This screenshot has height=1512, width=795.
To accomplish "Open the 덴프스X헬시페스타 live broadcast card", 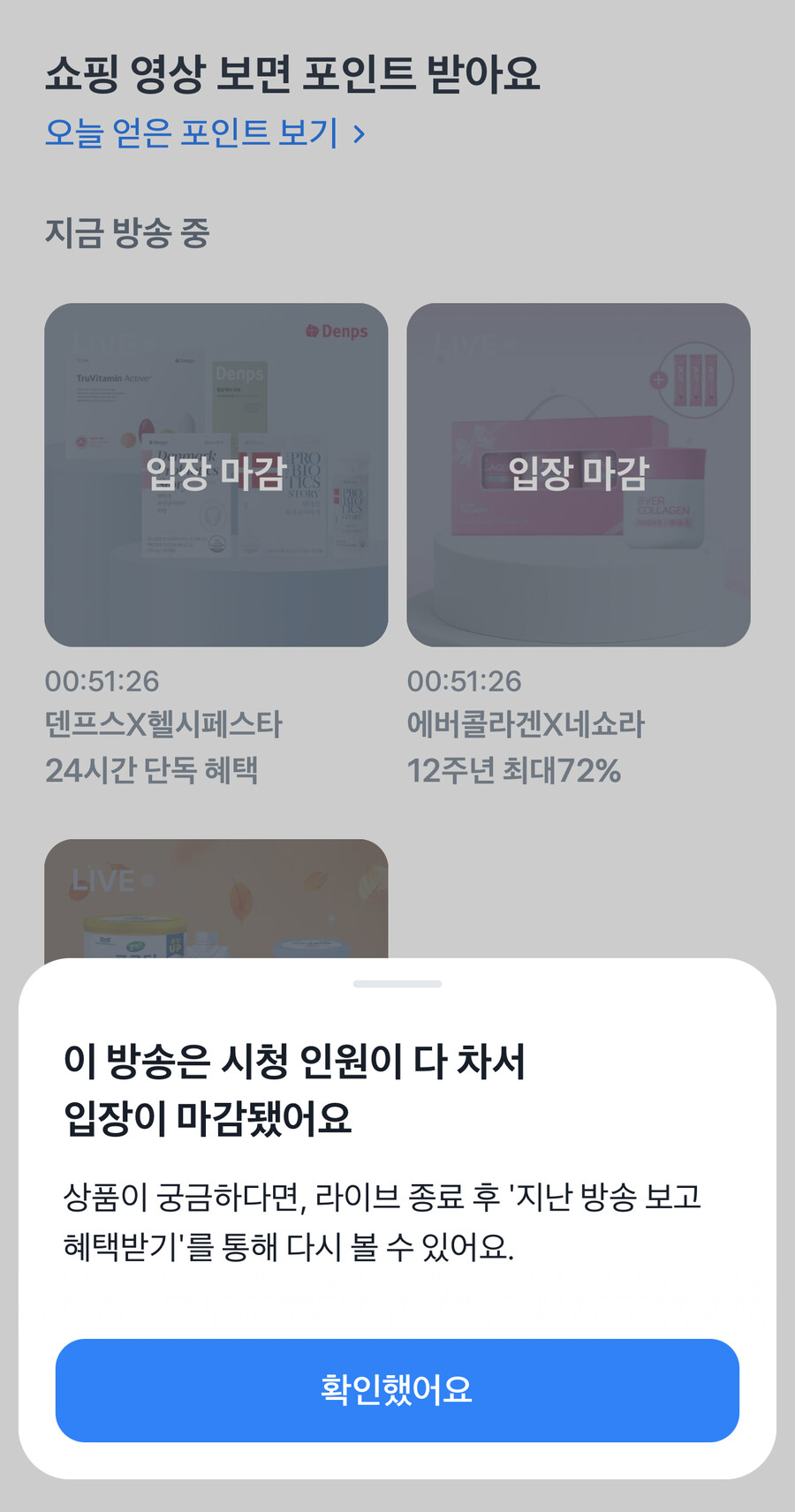I will (216, 475).
